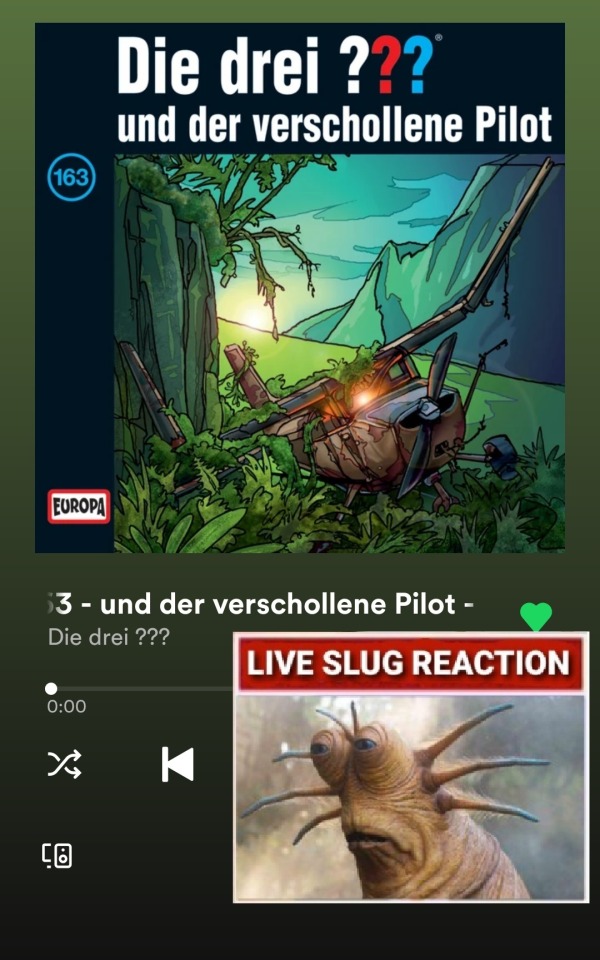Open the connect to a device menu
600x960 pixels.
coord(57,856)
